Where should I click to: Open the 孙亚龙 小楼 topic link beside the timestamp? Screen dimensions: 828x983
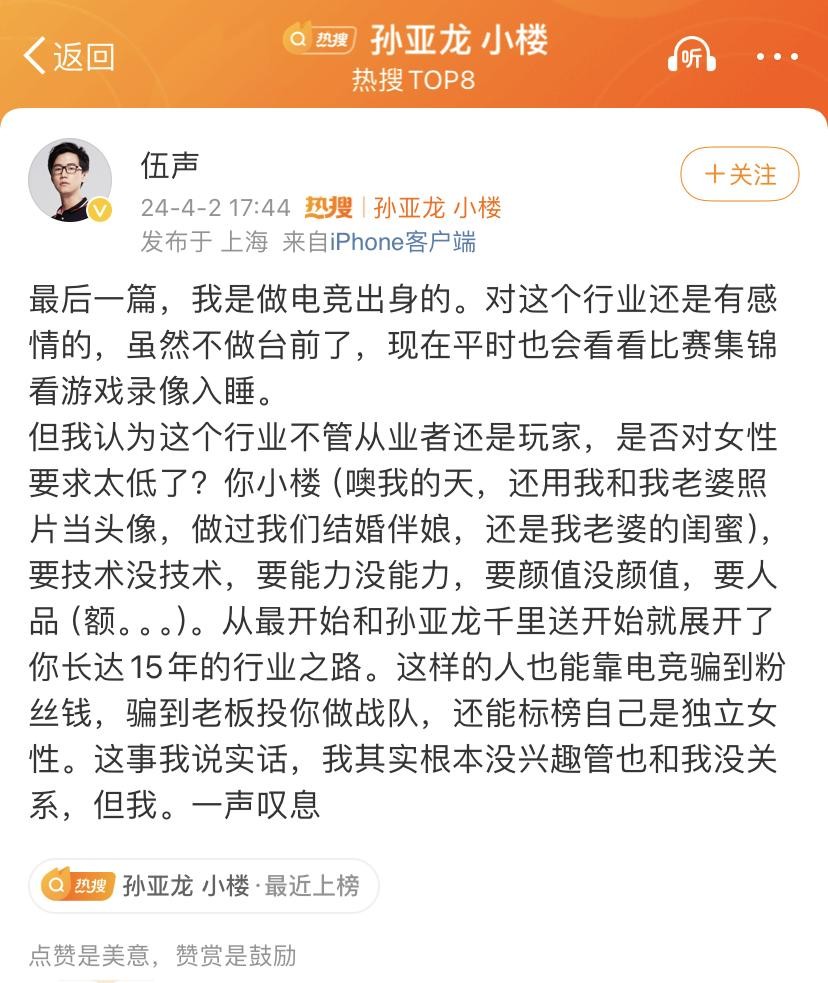tap(437, 208)
